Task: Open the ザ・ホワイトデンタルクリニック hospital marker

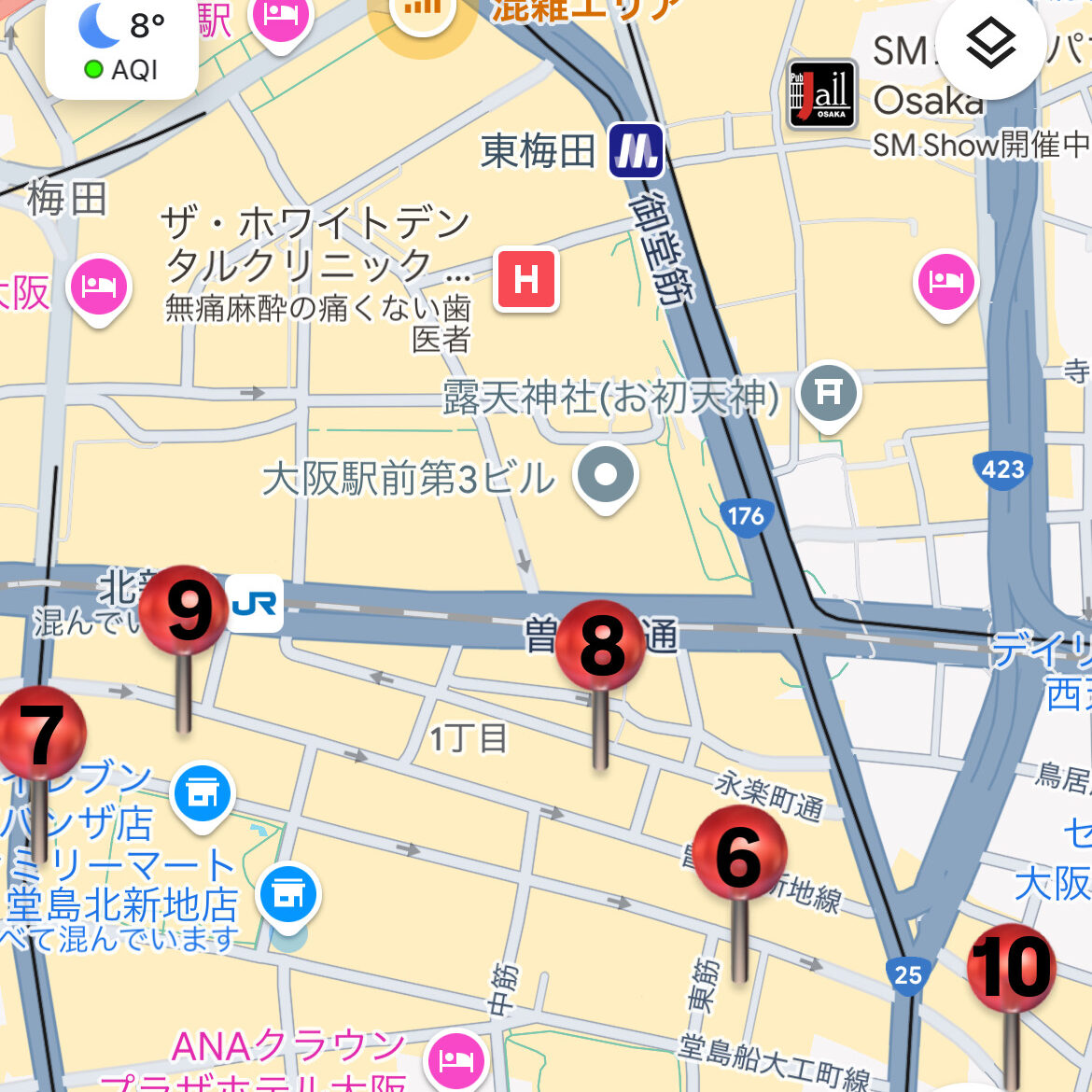Action: [x=526, y=279]
